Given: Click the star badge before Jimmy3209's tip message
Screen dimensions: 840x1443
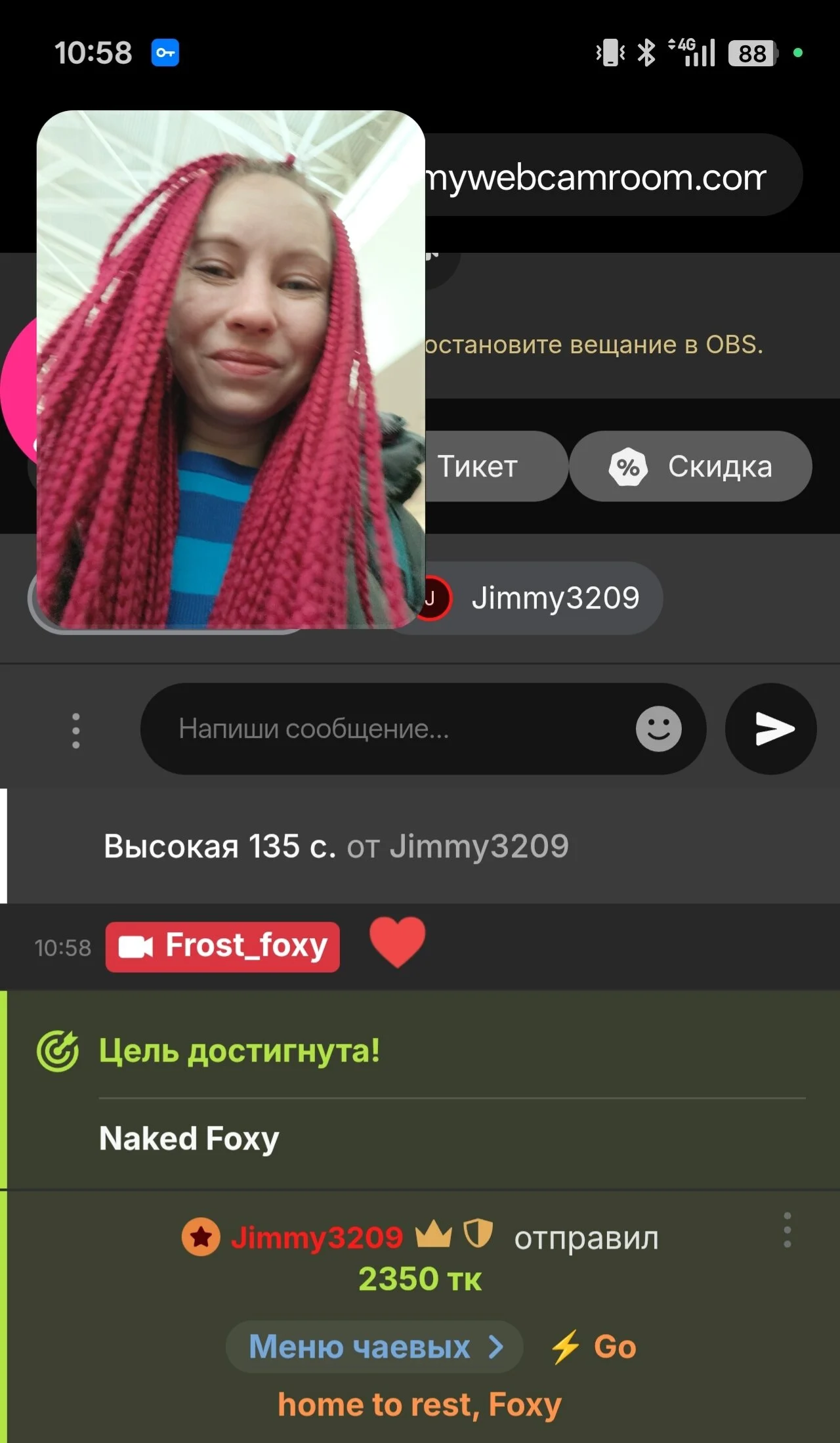Looking at the screenshot, I should click(201, 1237).
